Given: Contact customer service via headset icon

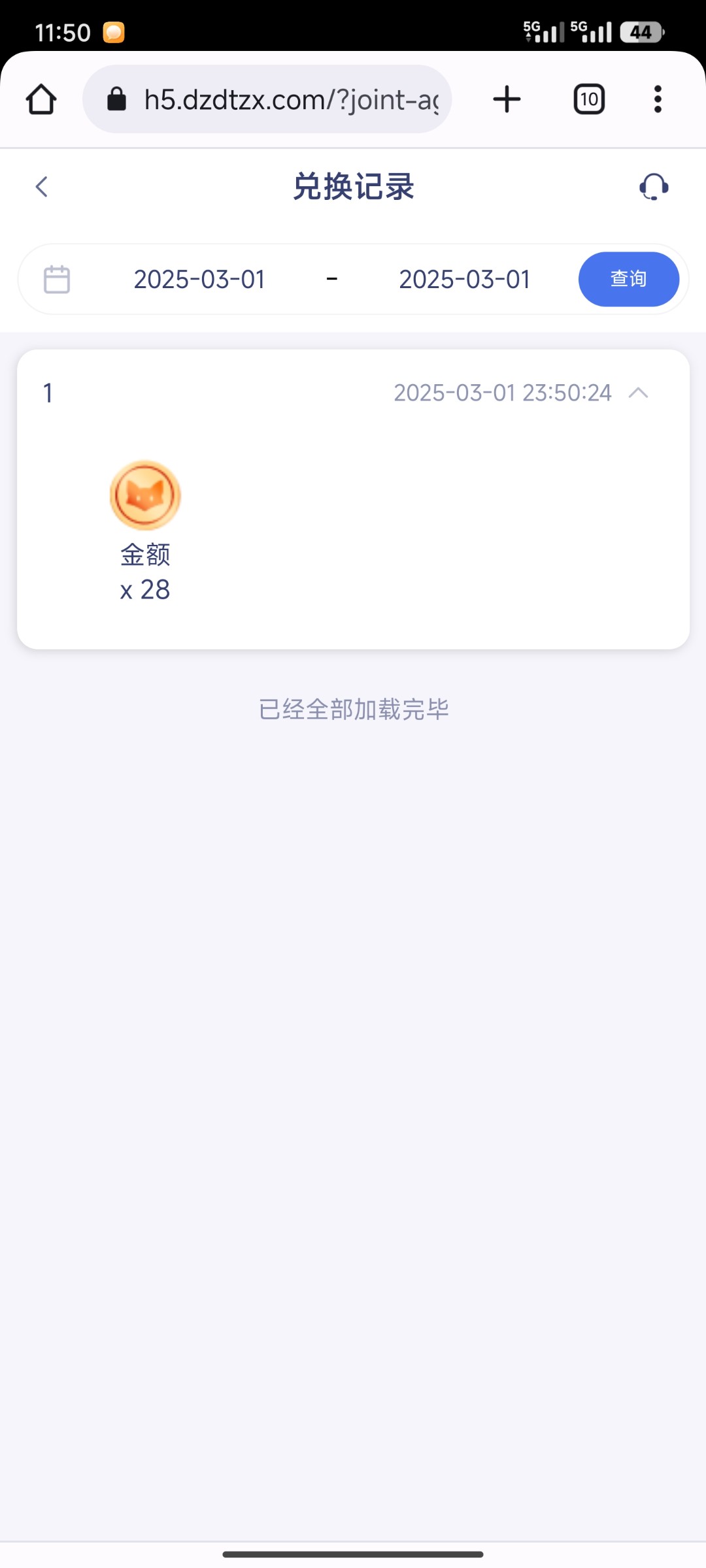Looking at the screenshot, I should (x=654, y=187).
